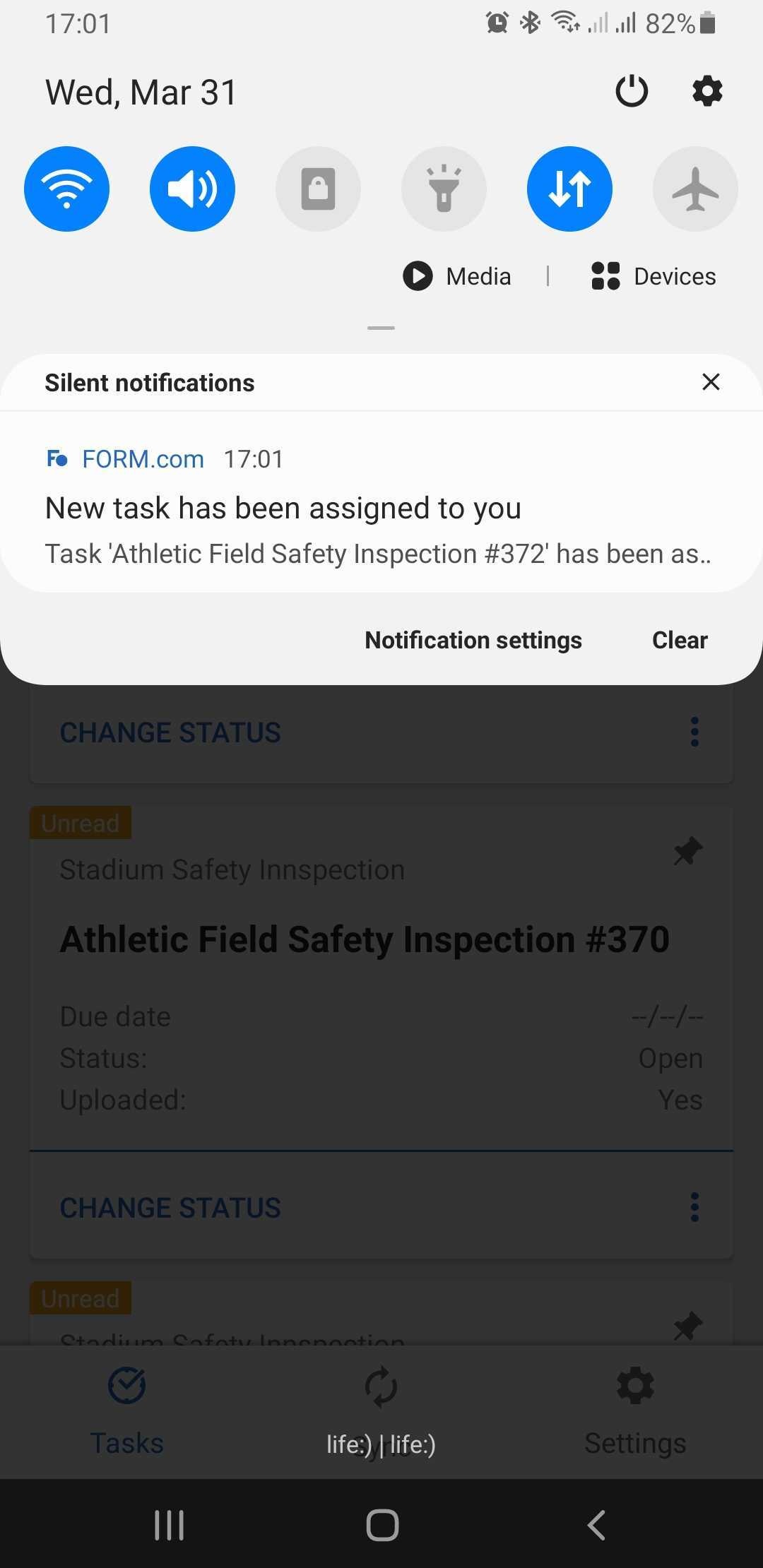Enable the screen rotation lock toggle
763x1568 pixels.
(x=318, y=189)
